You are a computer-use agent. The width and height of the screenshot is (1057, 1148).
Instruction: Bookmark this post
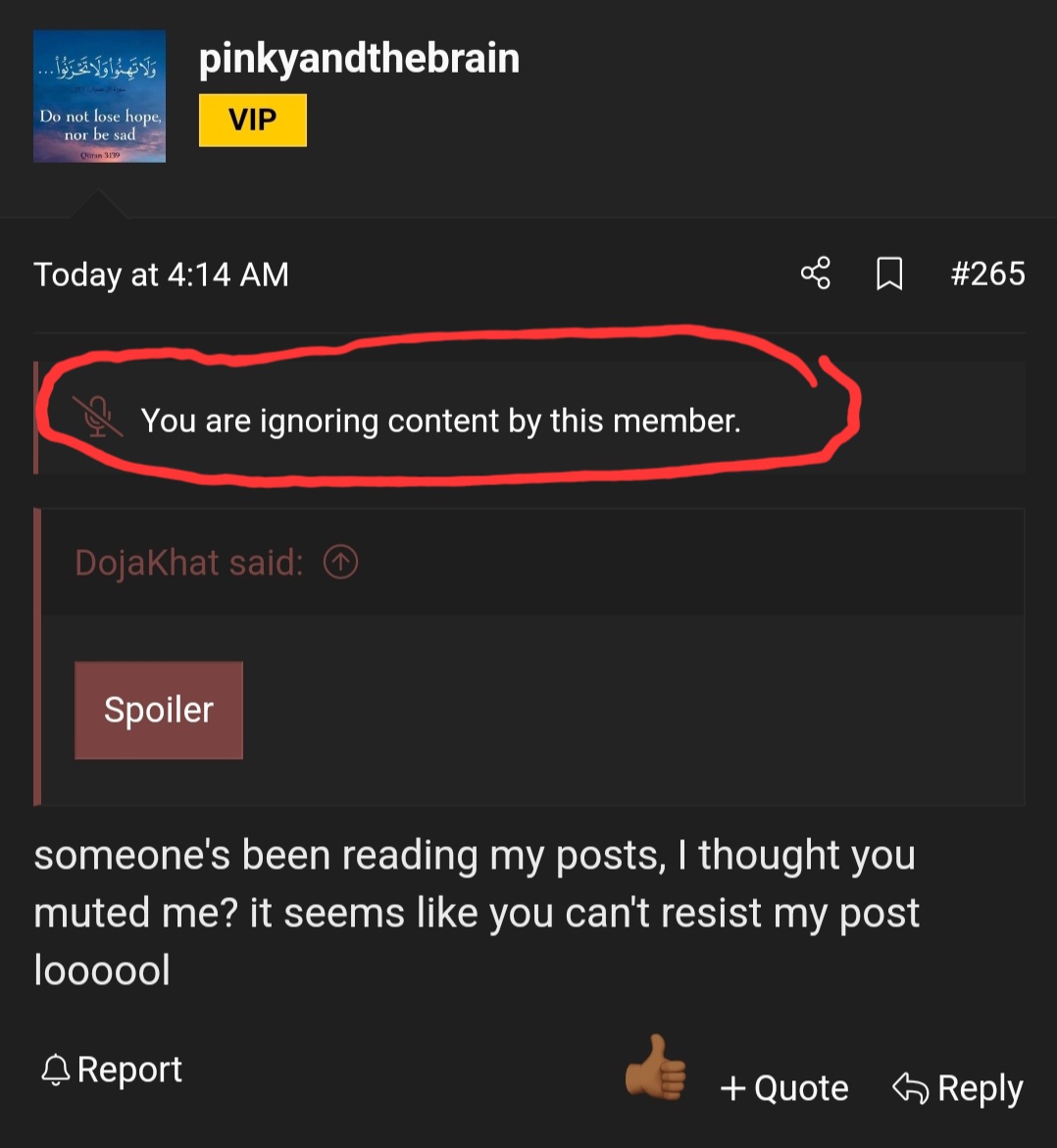(x=888, y=274)
